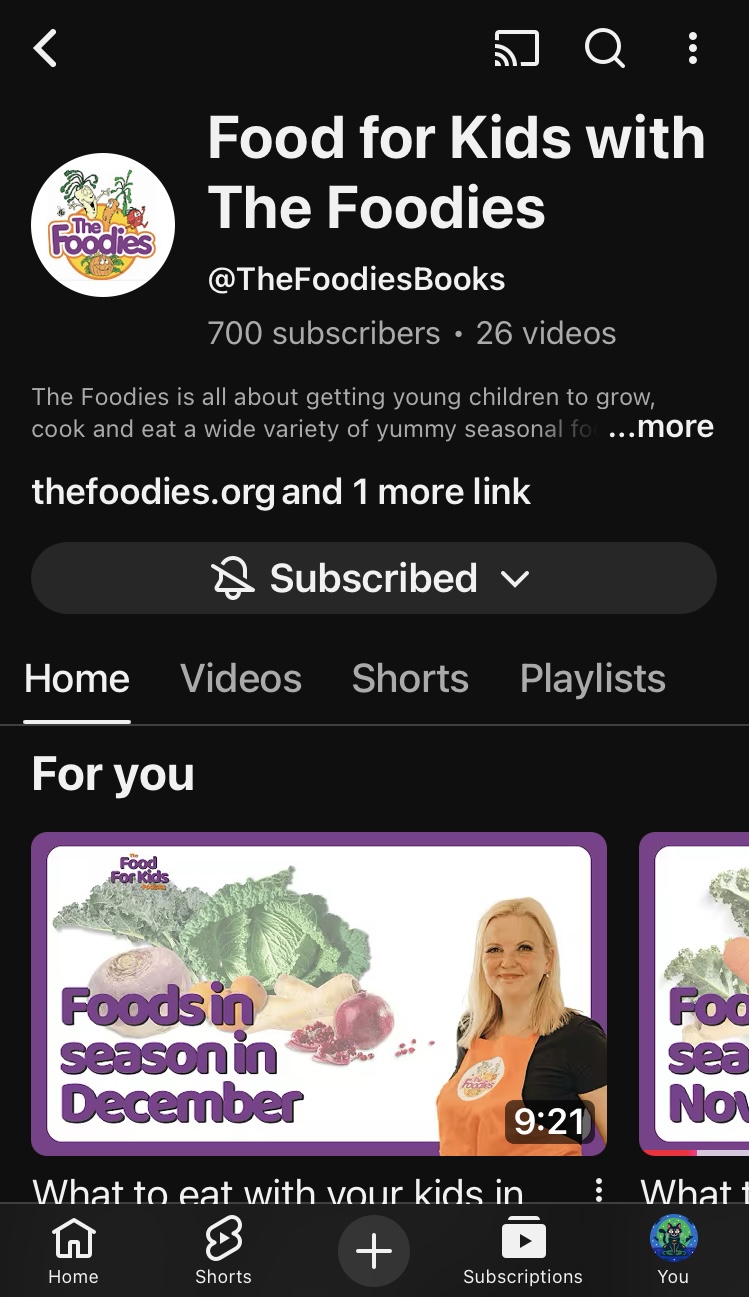Expand the channel description with ...more
Viewport: 749px width, 1297px height.
[661, 427]
